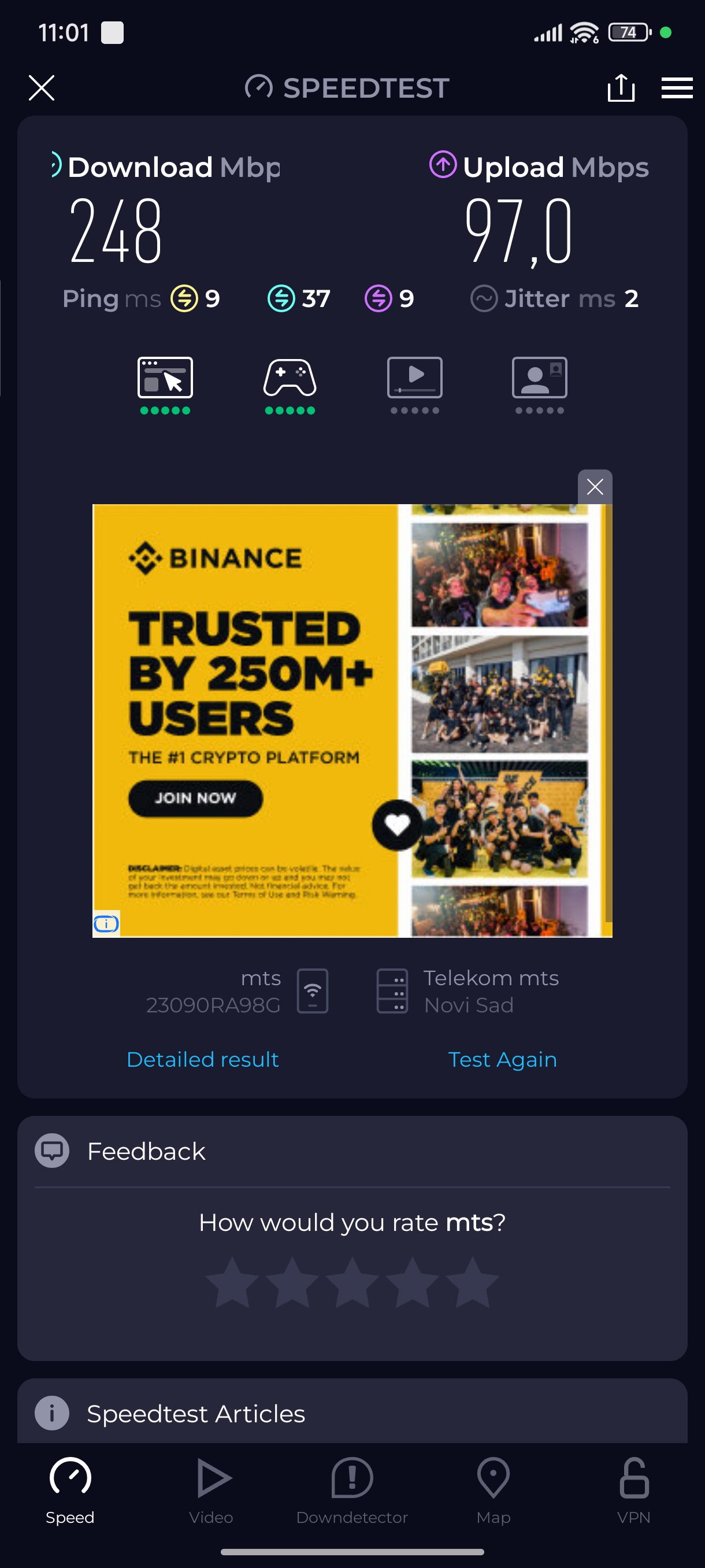705x1568 pixels.
Task: View the gaming experience rating
Action: click(290, 383)
